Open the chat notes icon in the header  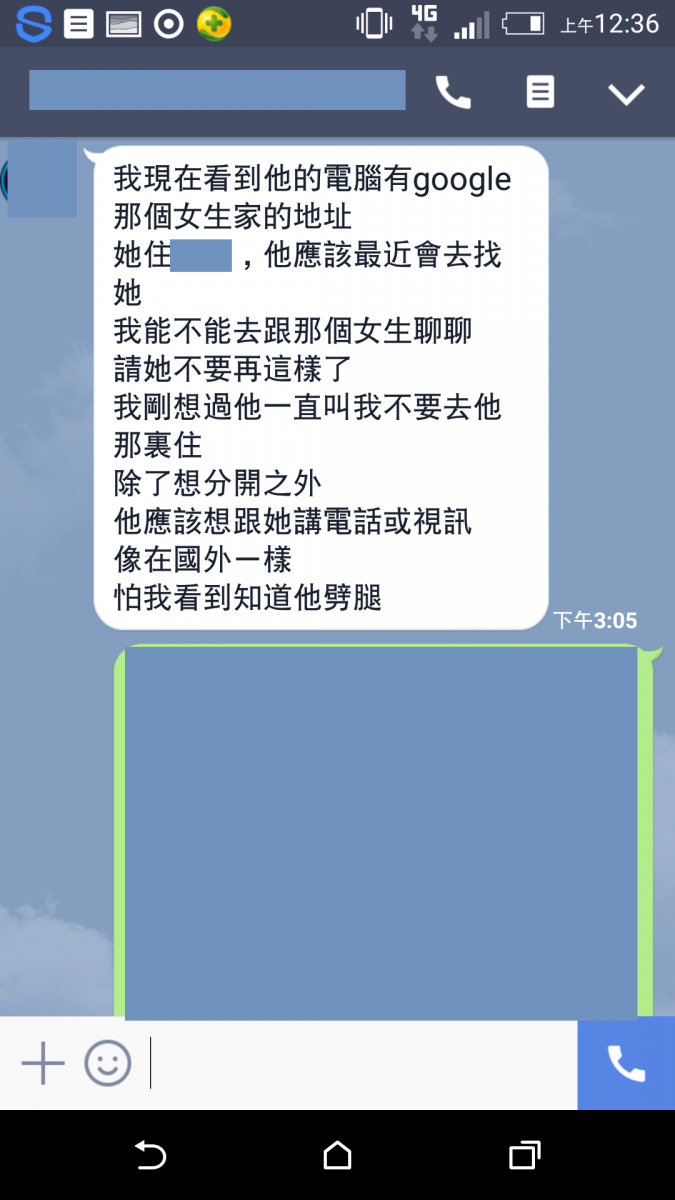pyautogui.click(x=540, y=93)
